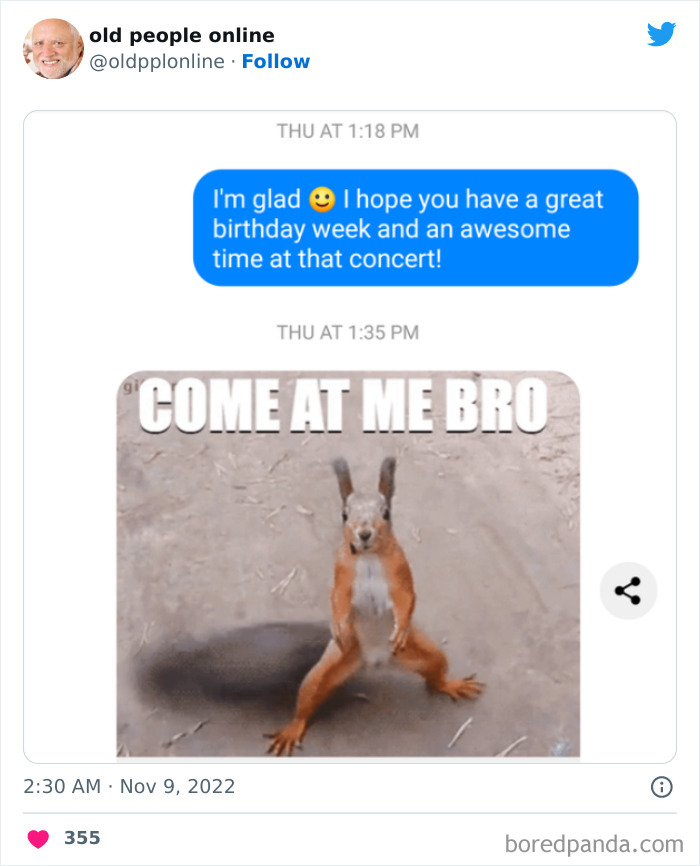Image resolution: width=700 pixels, height=866 pixels.
Task: Open old people online's profile picture
Action: (x=53, y=49)
